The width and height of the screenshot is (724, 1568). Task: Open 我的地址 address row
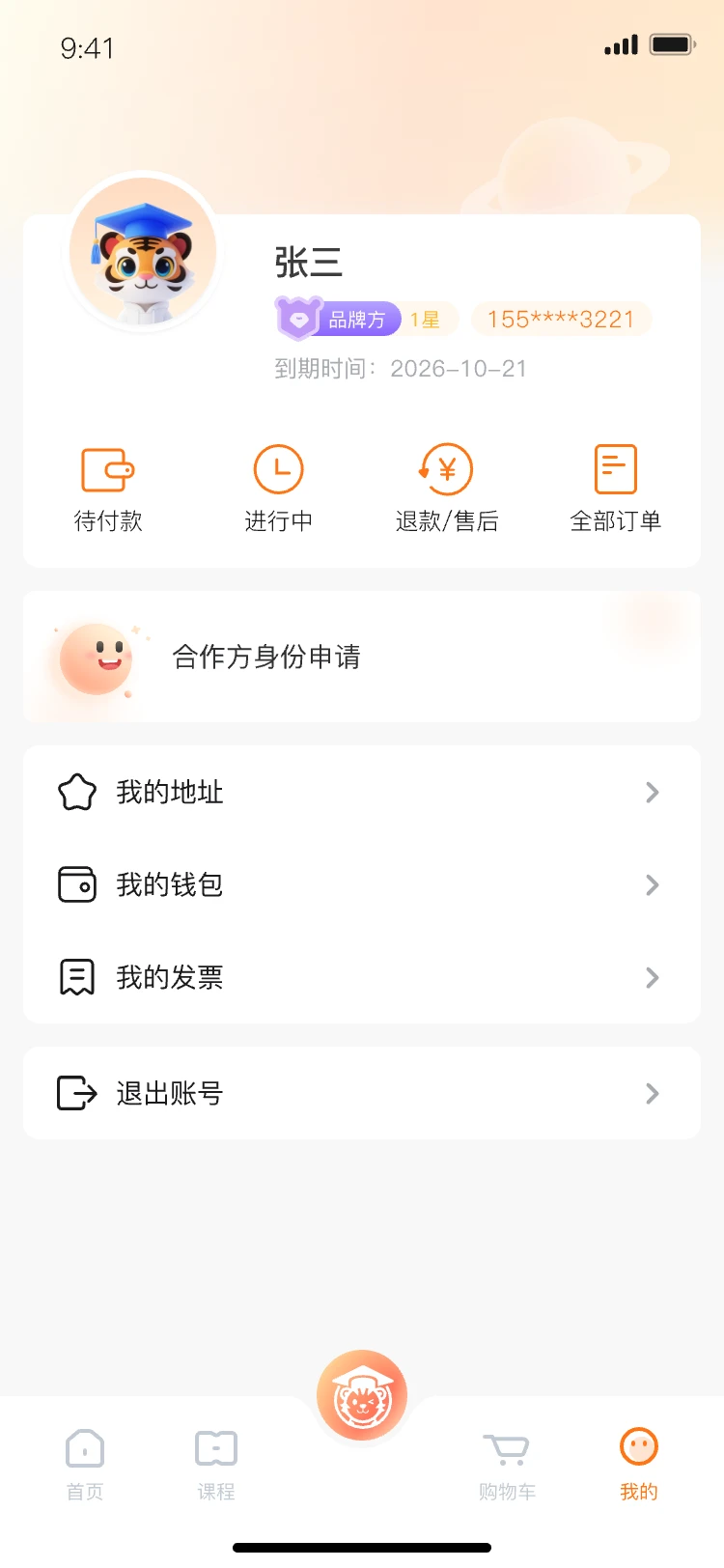[x=362, y=793]
